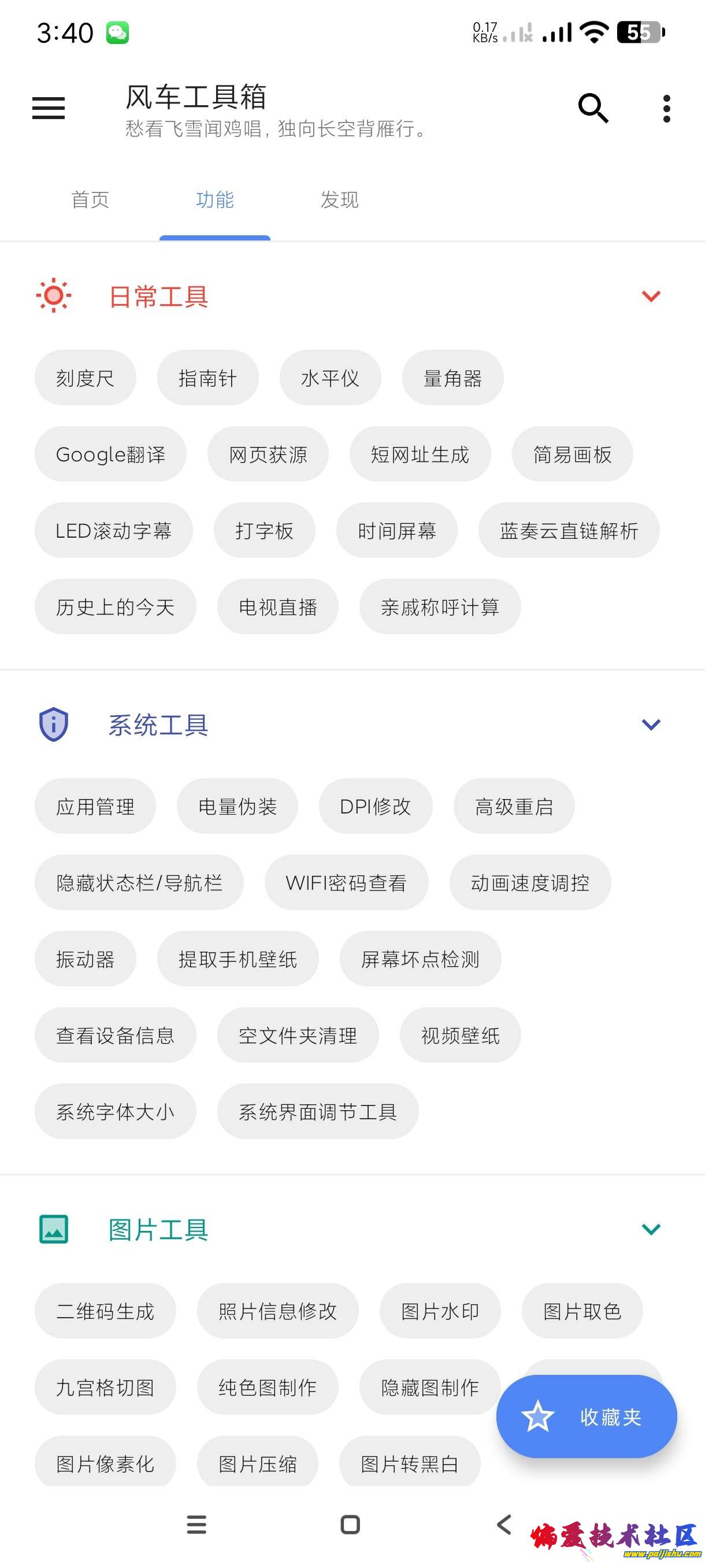Collapse the 图片工具 section
This screenshot has height=1568, width=705.
(651, 1229)
